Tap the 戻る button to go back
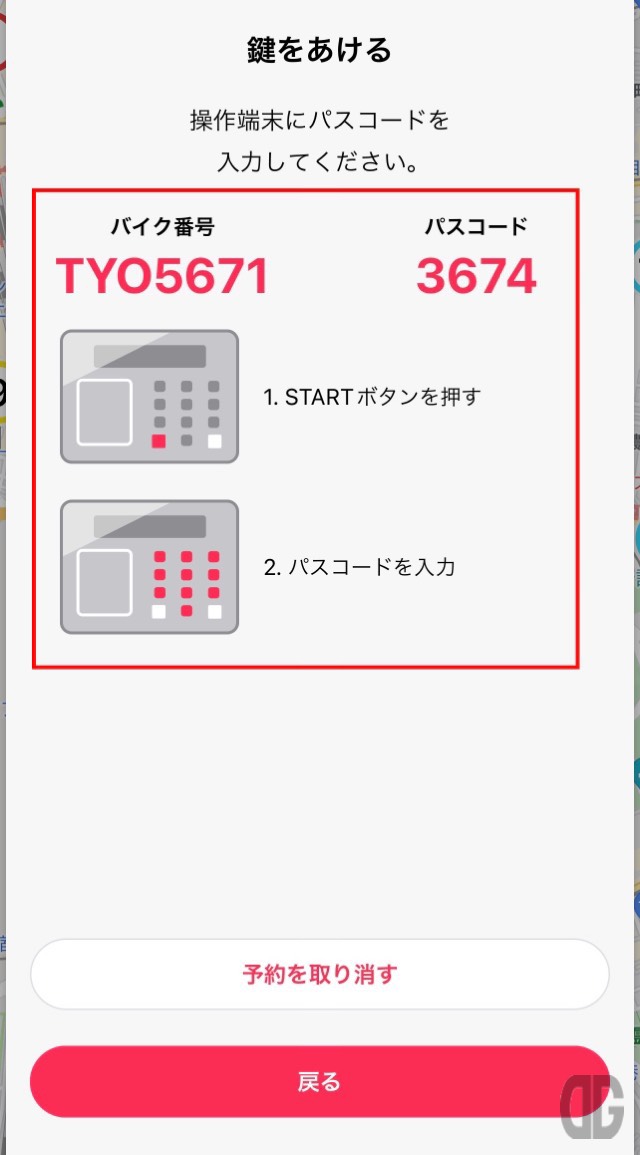This screenshot has width=640, height=1155. [319, 1081]
